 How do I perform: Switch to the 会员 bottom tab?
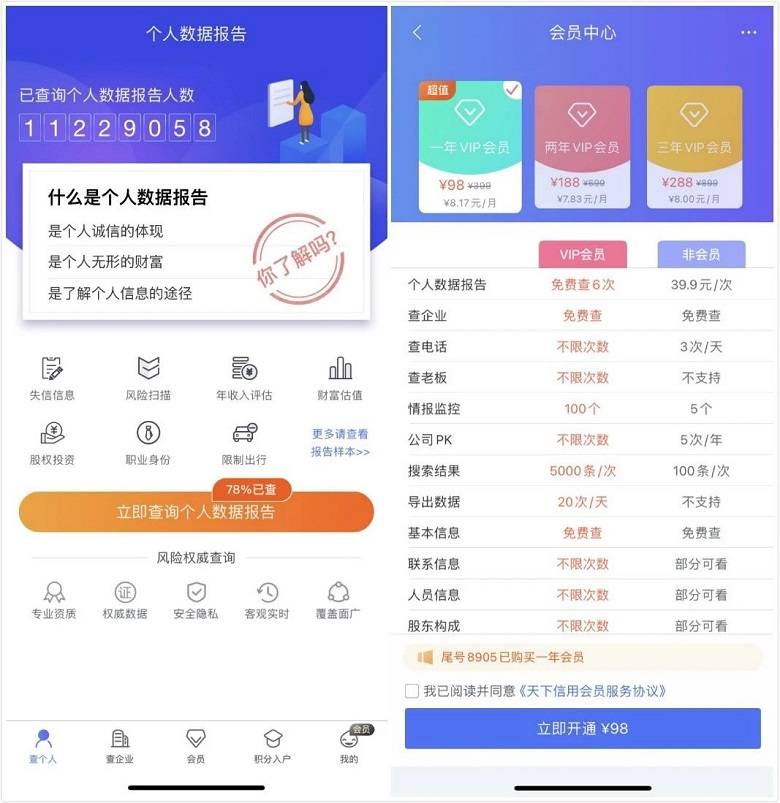[196, 746]
